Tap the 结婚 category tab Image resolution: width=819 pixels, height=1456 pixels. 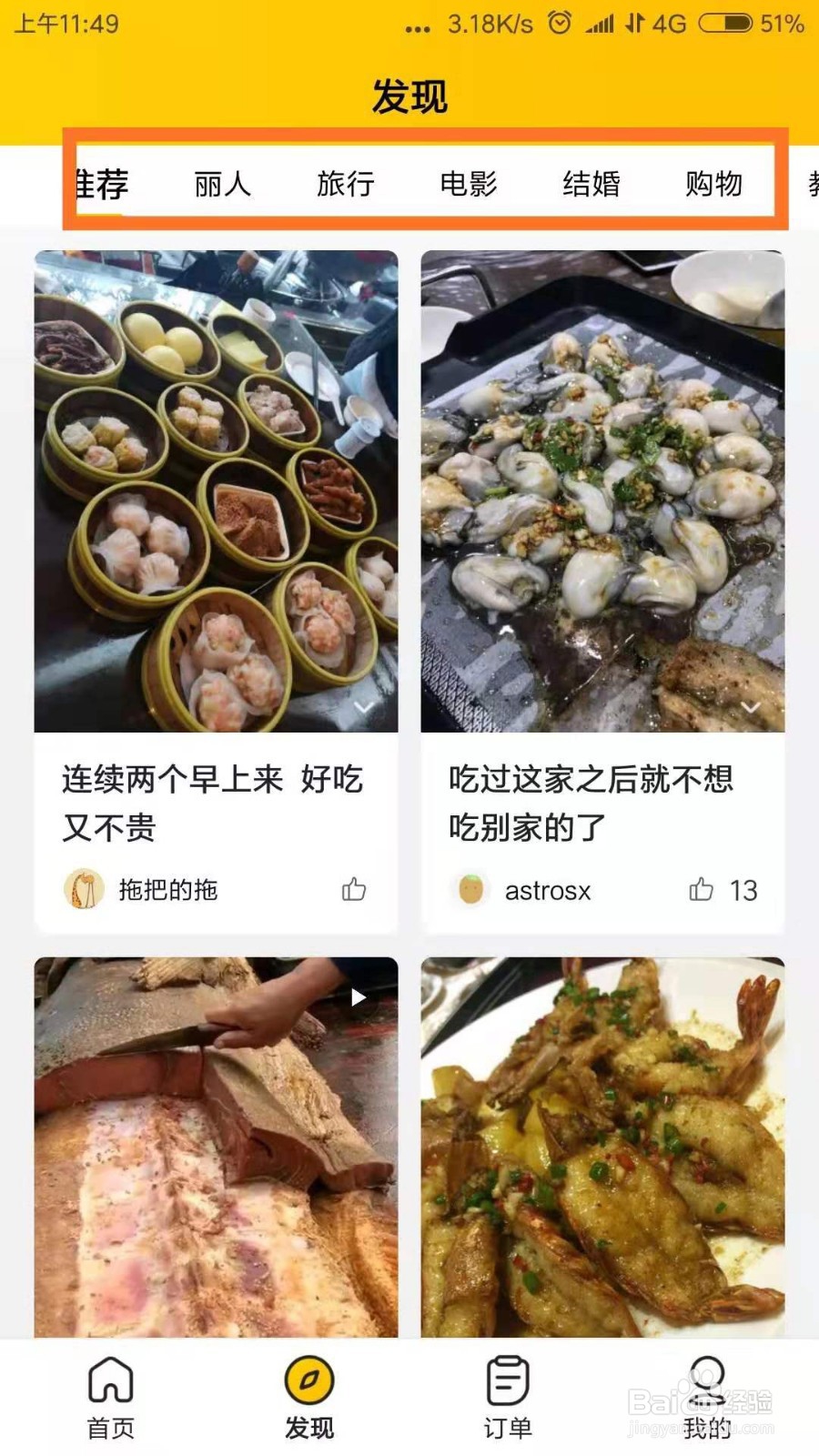pyautogui.click(x=591, y=185)
